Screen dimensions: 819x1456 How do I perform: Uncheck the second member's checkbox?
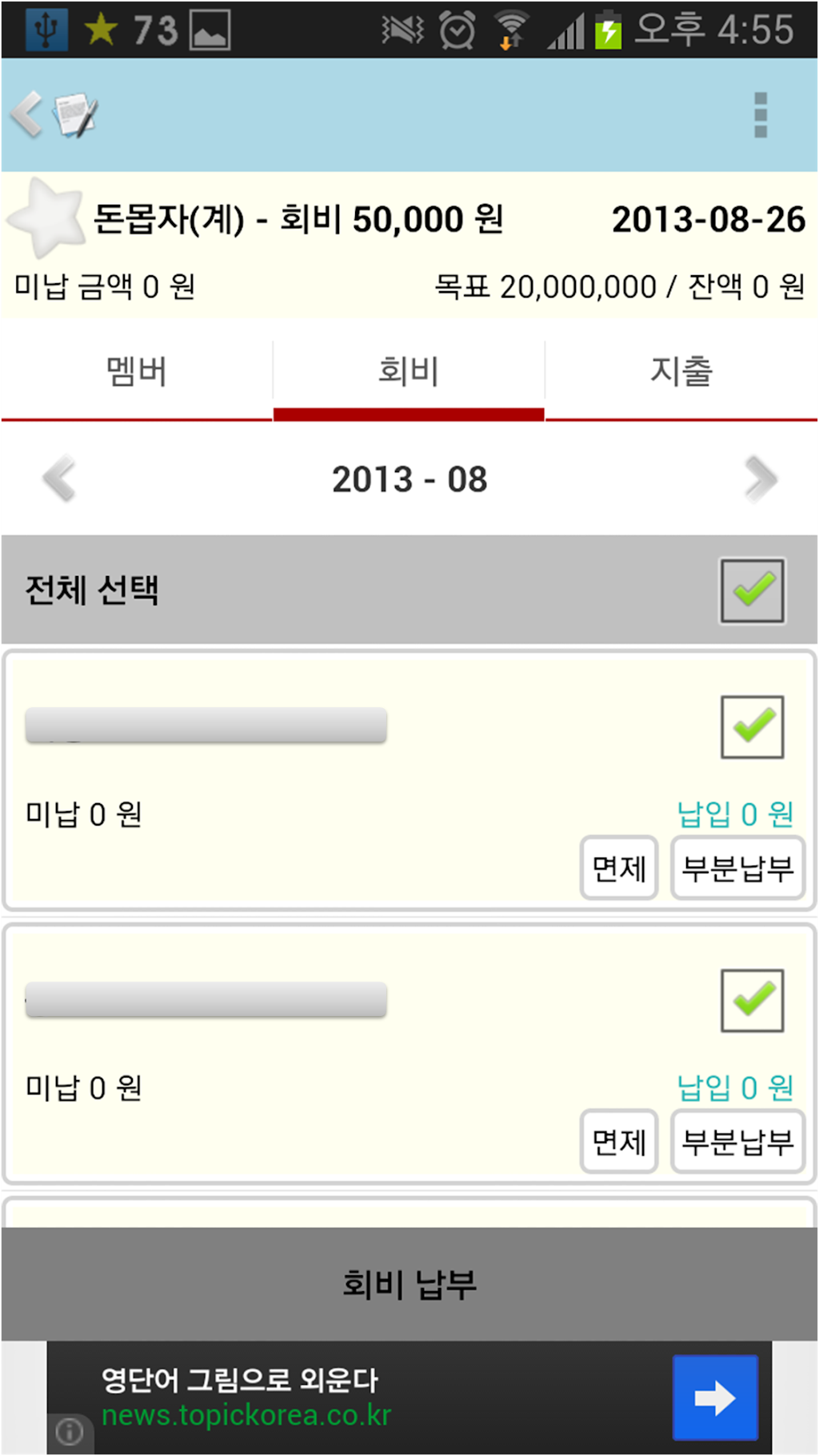point(752,1000)
